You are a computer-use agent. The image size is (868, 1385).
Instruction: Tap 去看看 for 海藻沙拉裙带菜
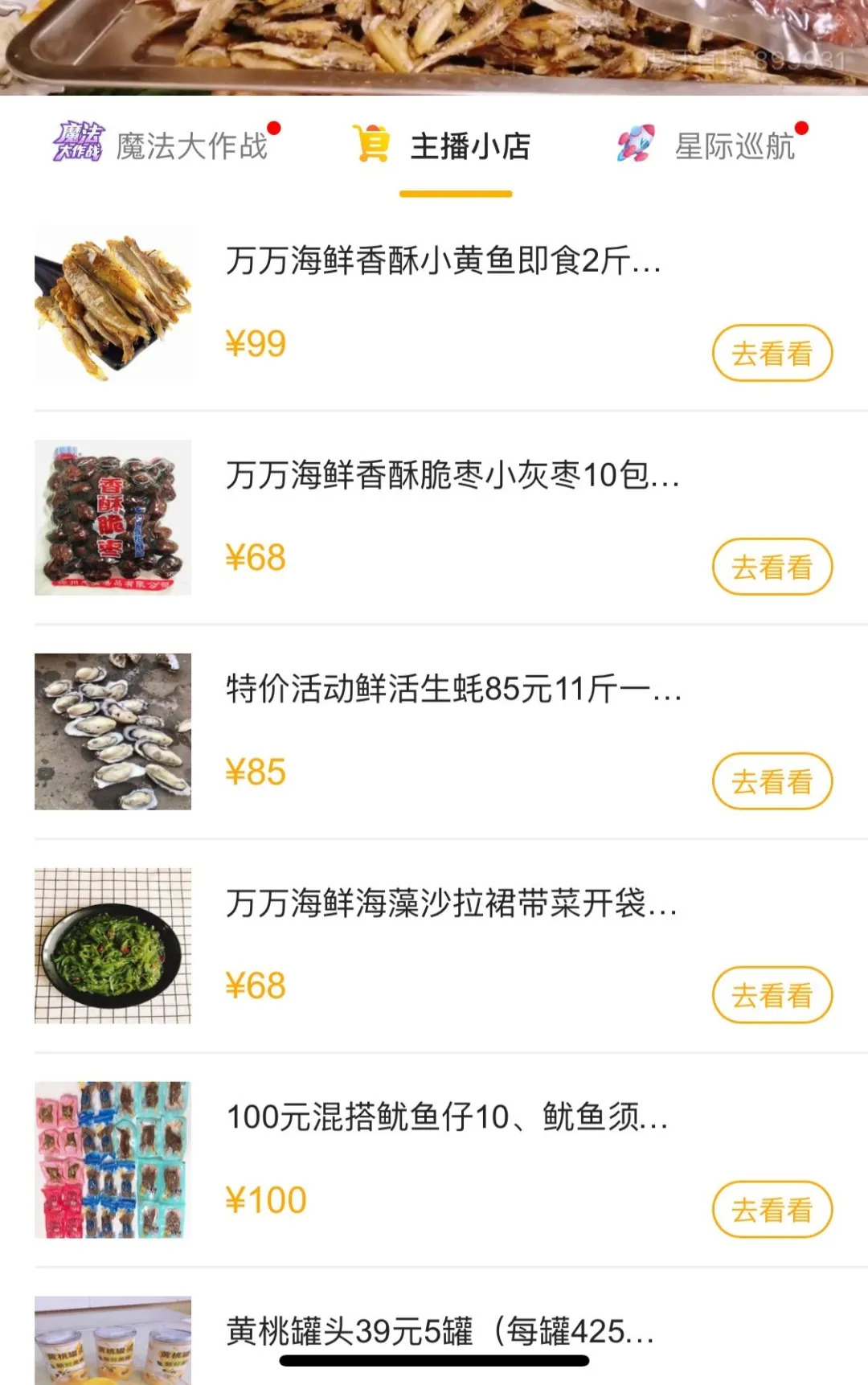[x=772, y=995]
